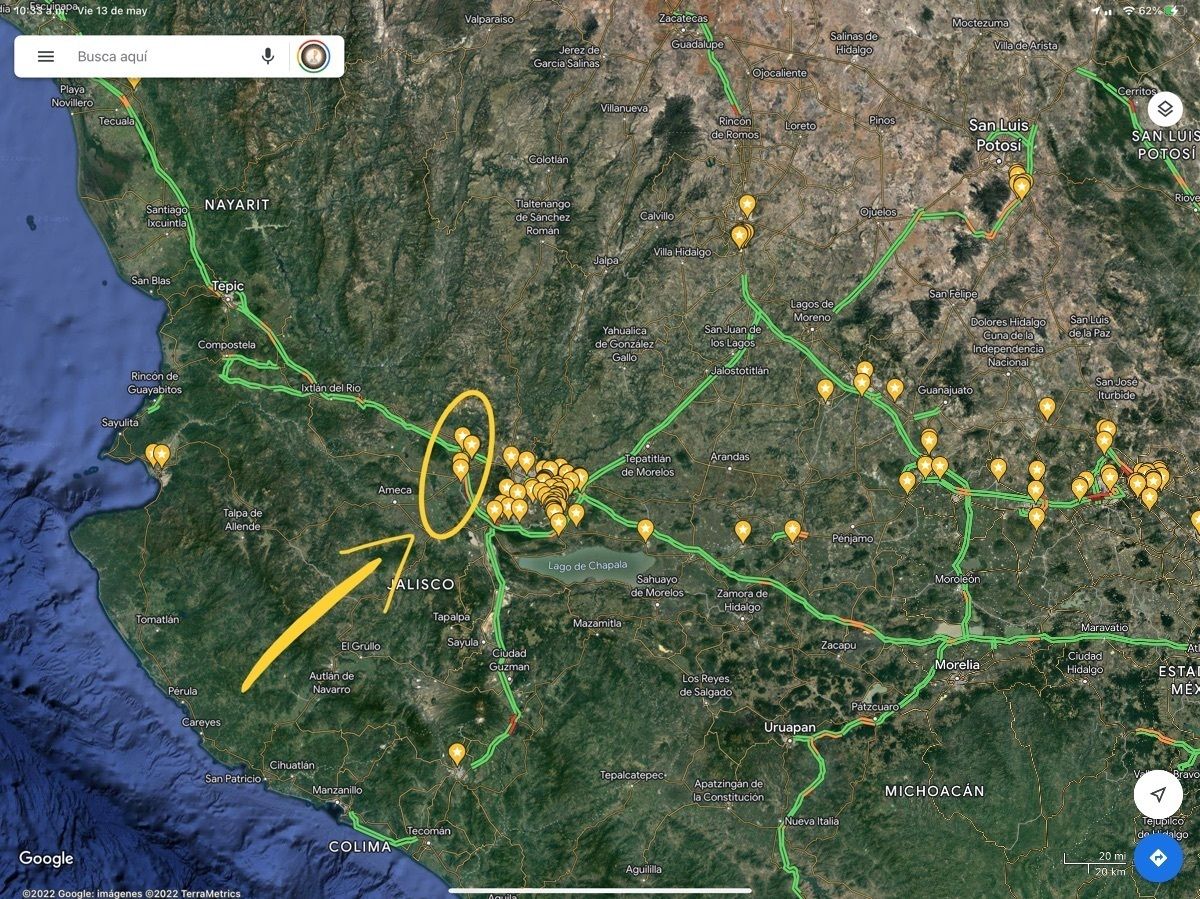Select the saved star pin near Colima

(x=457, y=752)
